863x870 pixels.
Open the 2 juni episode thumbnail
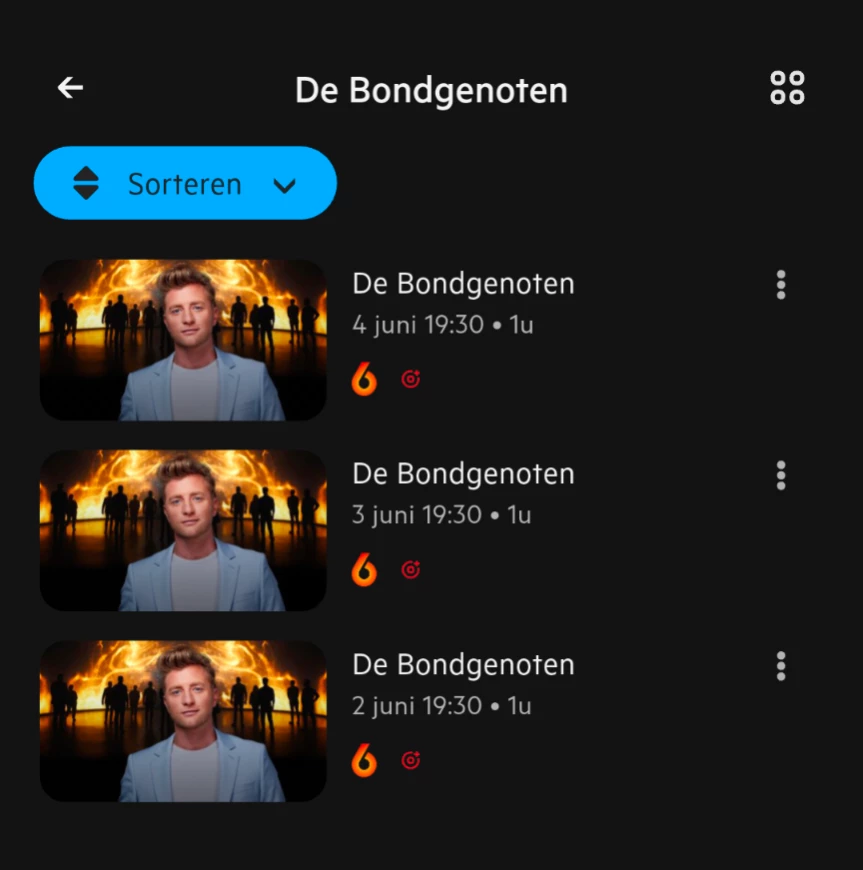tap(183, 721)
